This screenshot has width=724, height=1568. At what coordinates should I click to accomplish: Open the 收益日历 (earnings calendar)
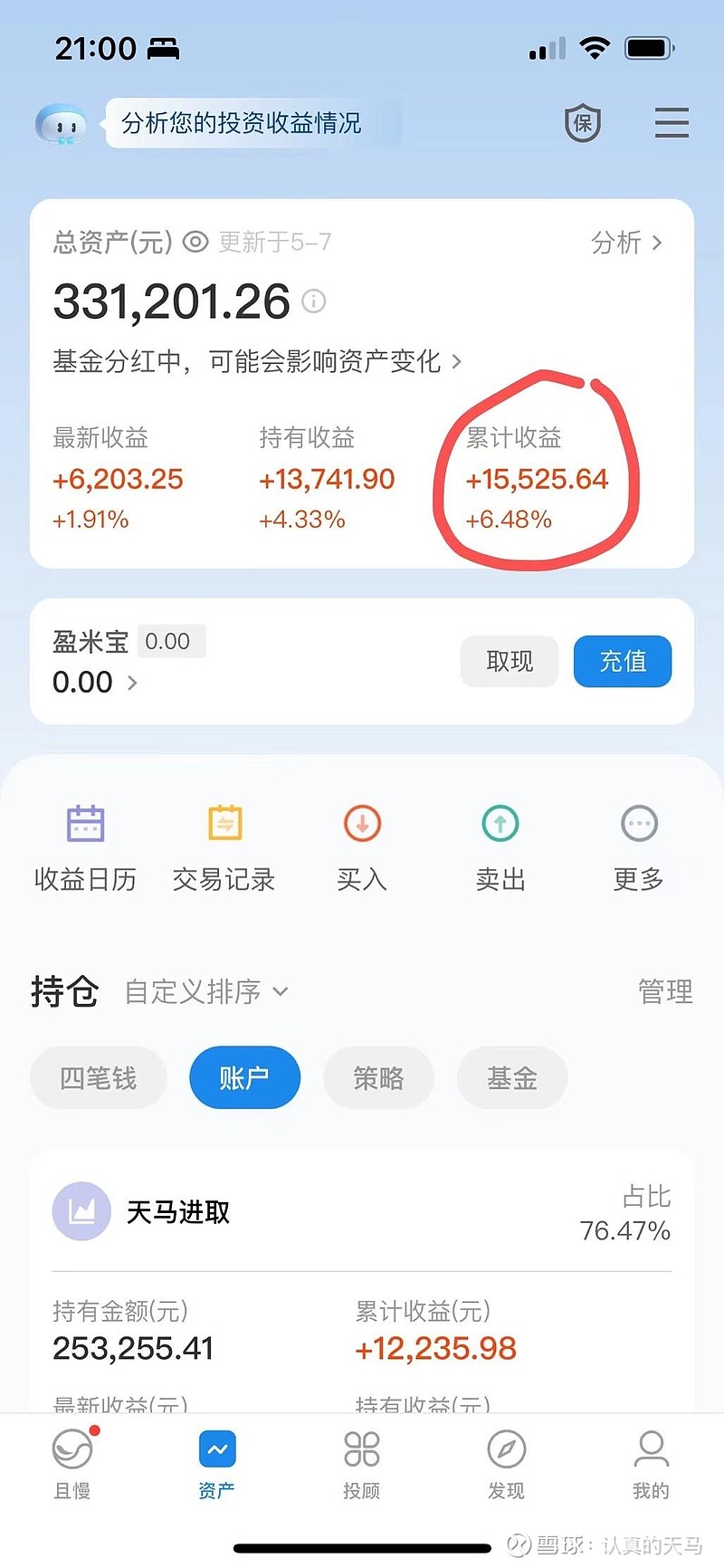coord(84,846)
